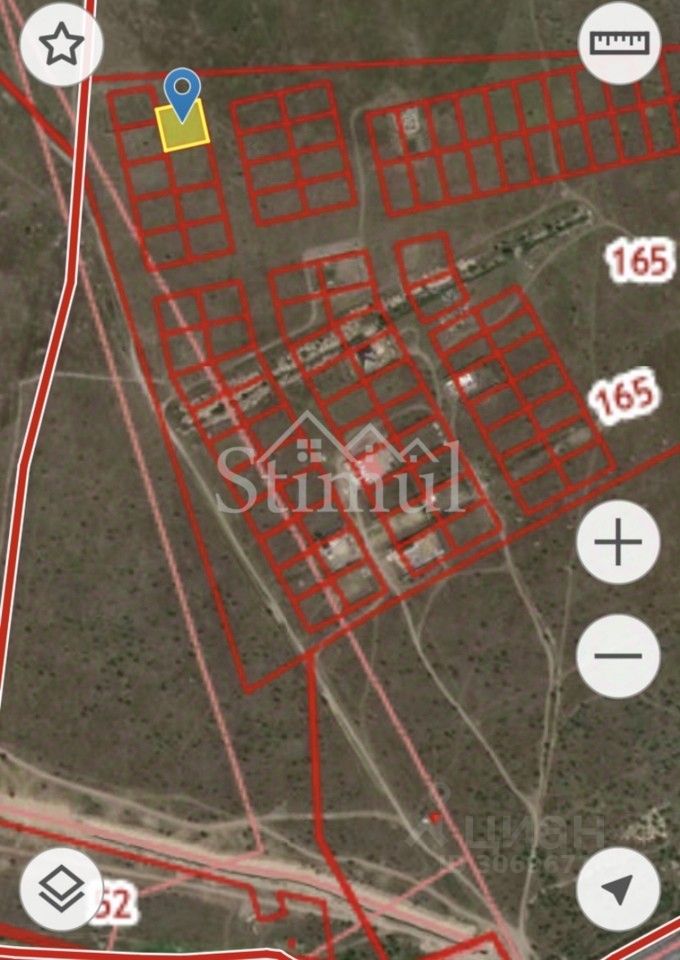Open the map layers selector
The width and height of the screenshot is (680, 960).
[62, 888]
